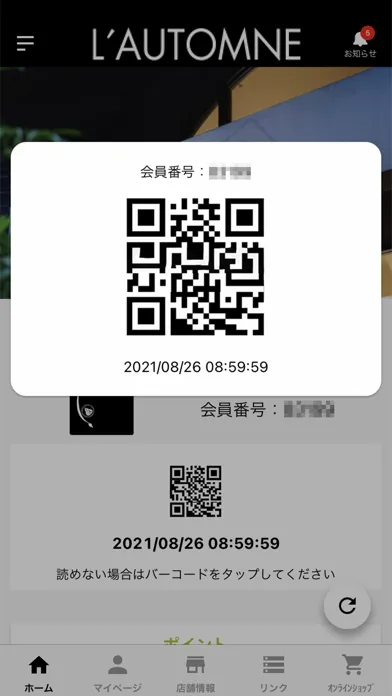Tap the refresh floating button
The width and height of the screenshot is (392, 696).
[347, 605]
